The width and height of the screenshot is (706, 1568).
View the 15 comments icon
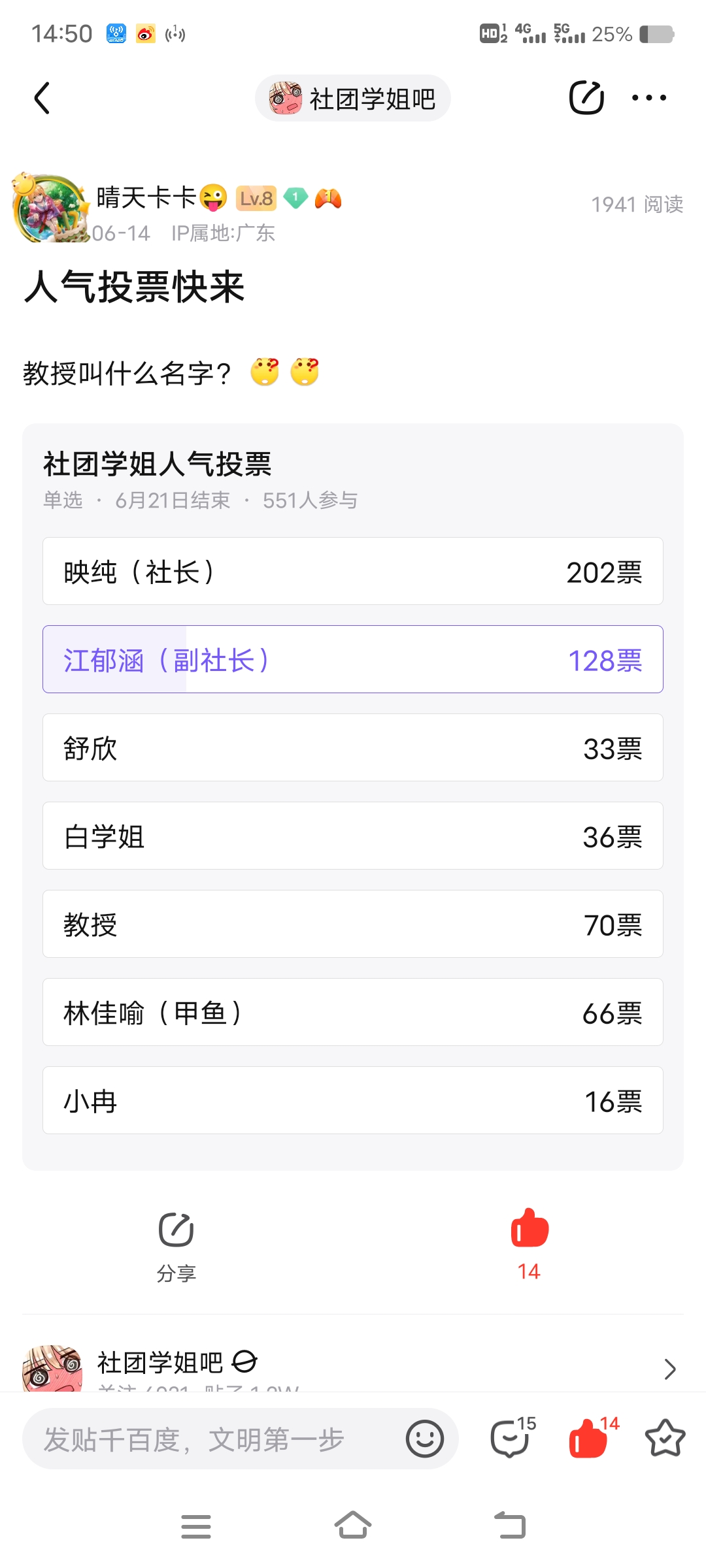click(513, 1437)
